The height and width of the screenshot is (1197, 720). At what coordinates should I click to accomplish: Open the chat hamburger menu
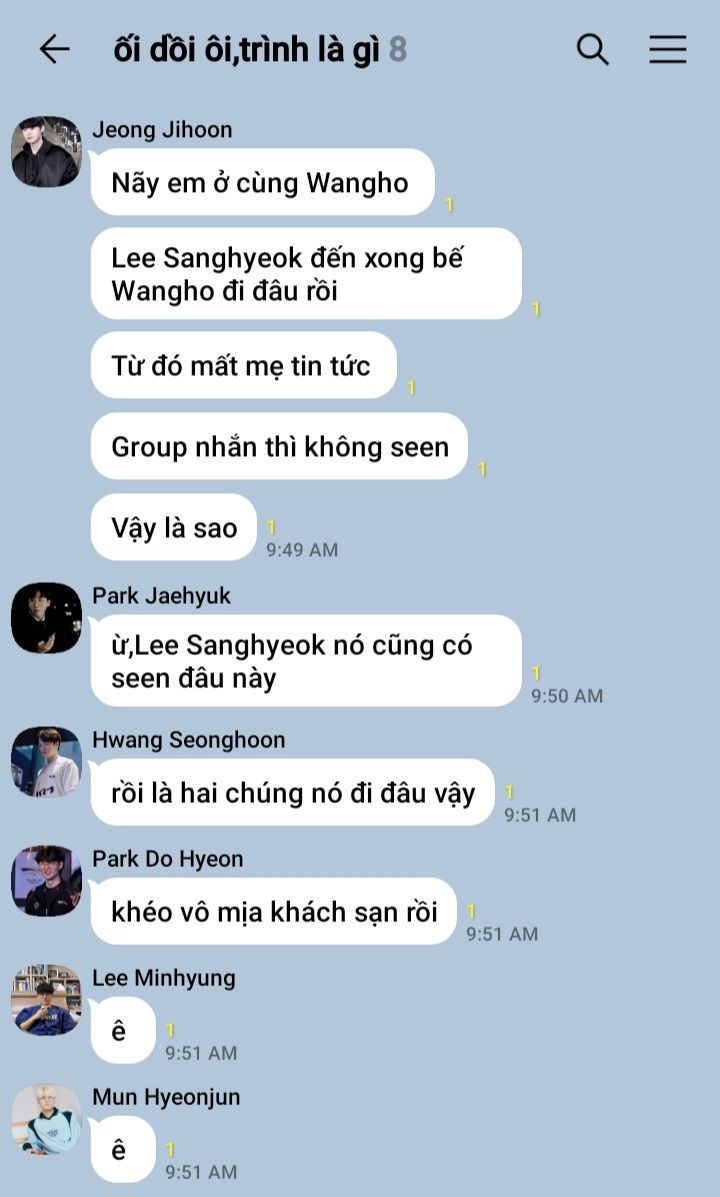667,49
